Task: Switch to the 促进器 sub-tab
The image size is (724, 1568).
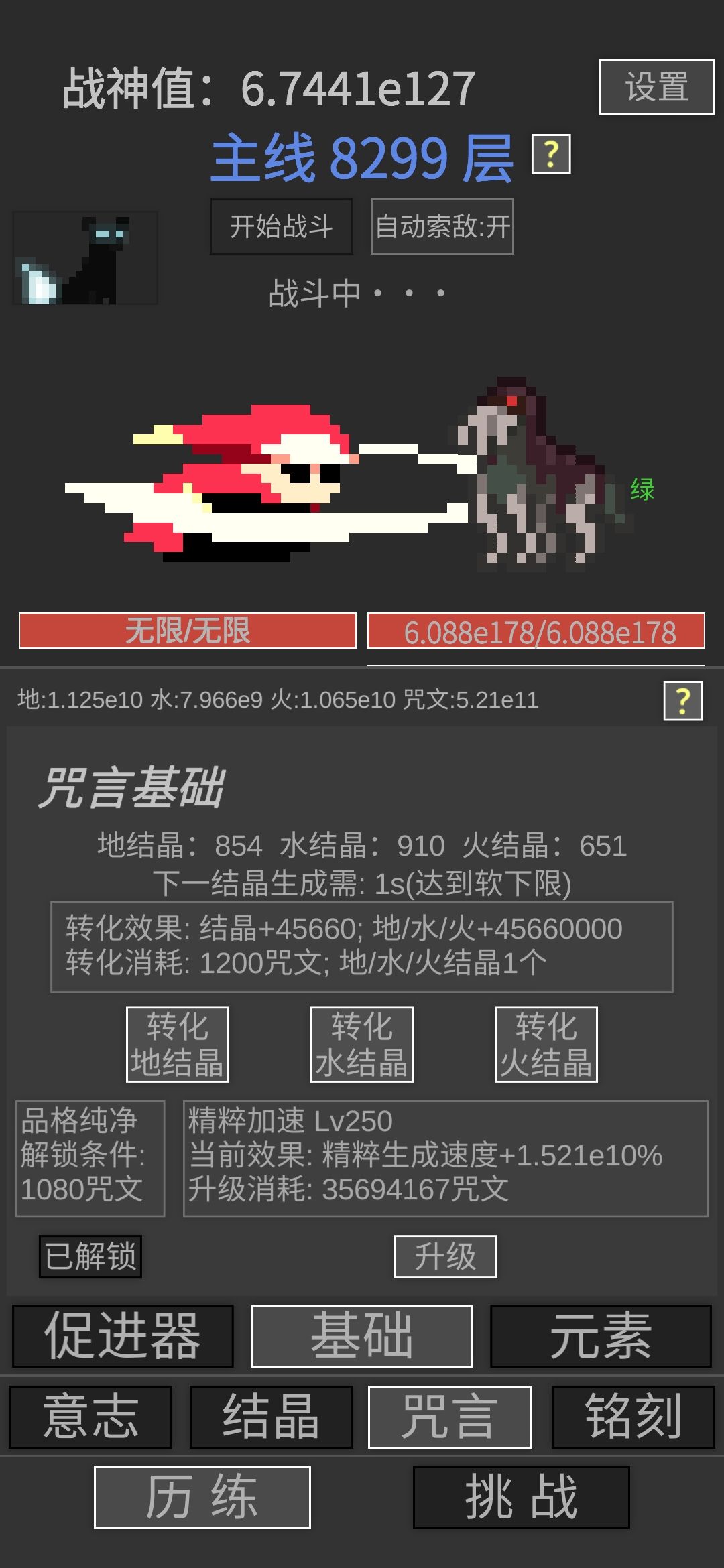Action: pos(123,1336)
